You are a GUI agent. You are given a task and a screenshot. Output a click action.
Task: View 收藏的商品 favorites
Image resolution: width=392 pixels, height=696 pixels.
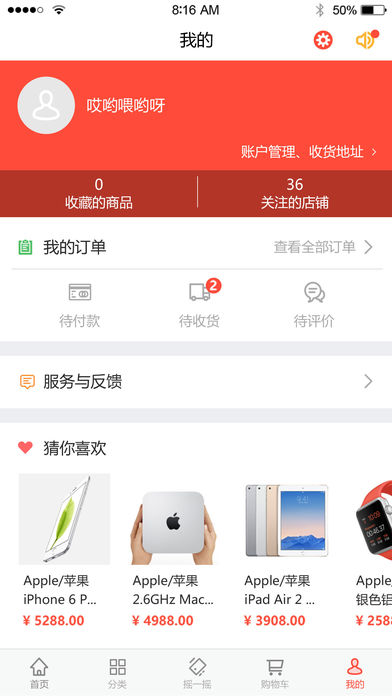[x=99, y=194]
